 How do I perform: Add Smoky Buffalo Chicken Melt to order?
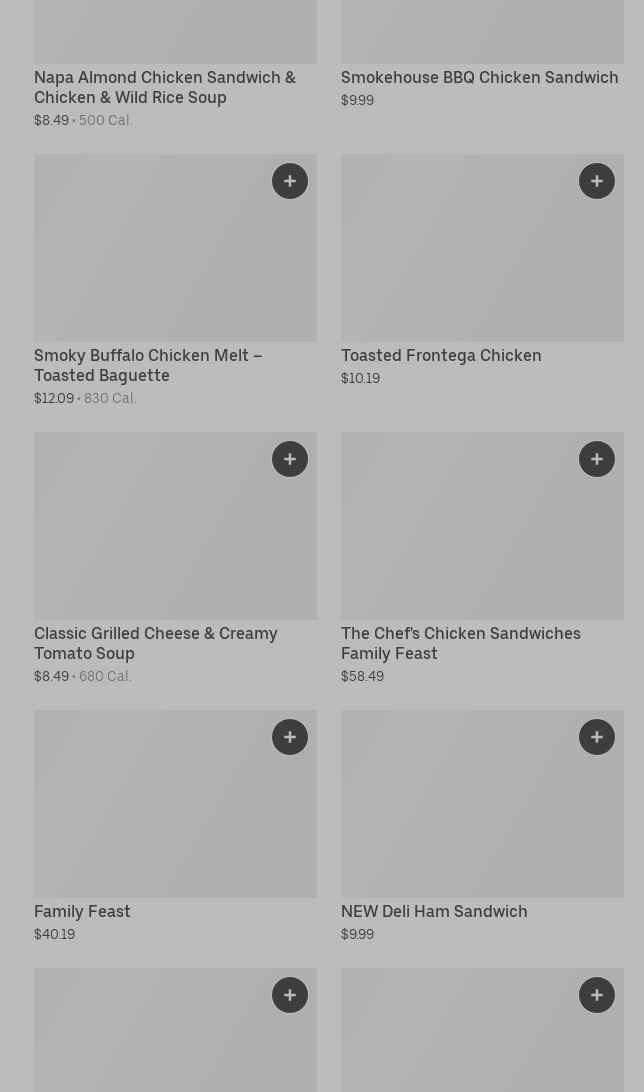[290, 181]
